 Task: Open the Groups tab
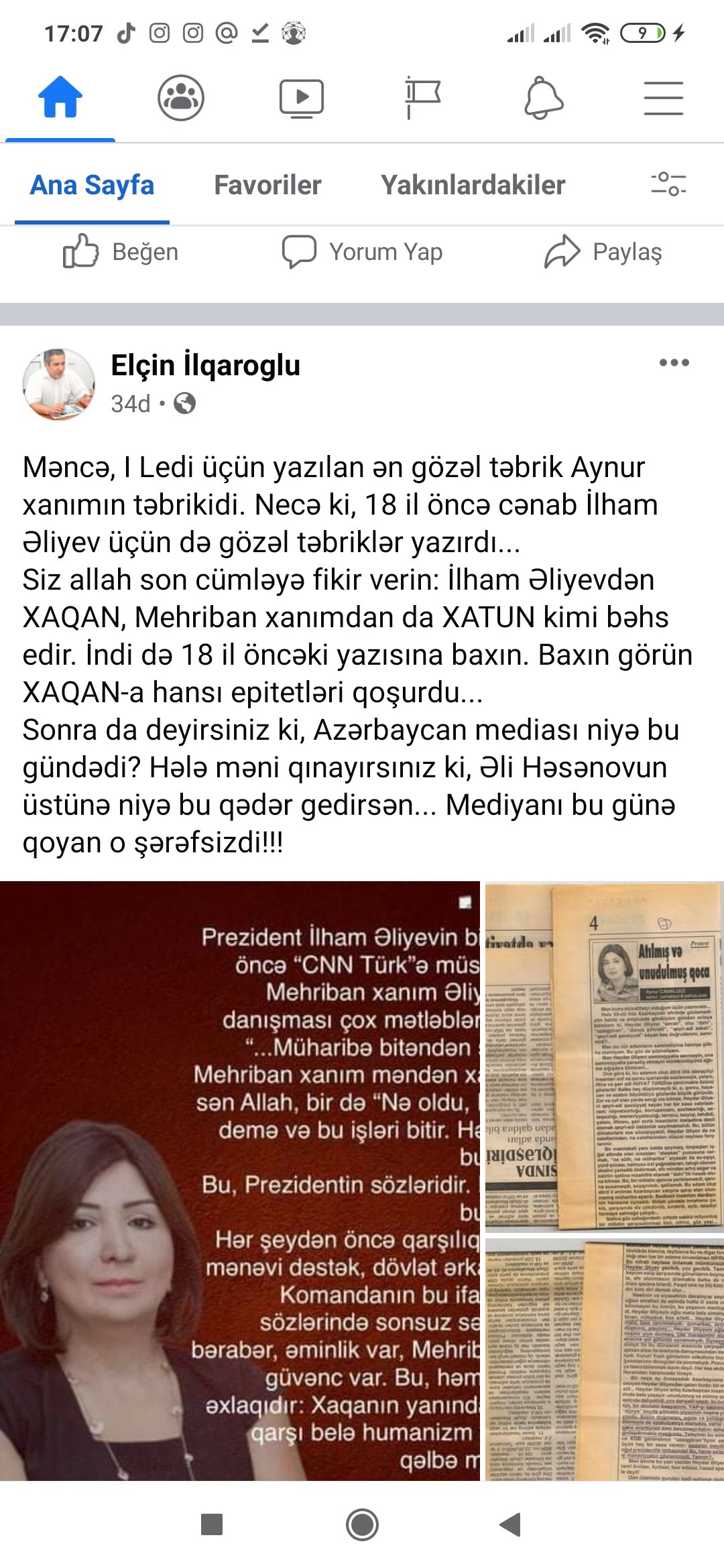click(180, 98)
